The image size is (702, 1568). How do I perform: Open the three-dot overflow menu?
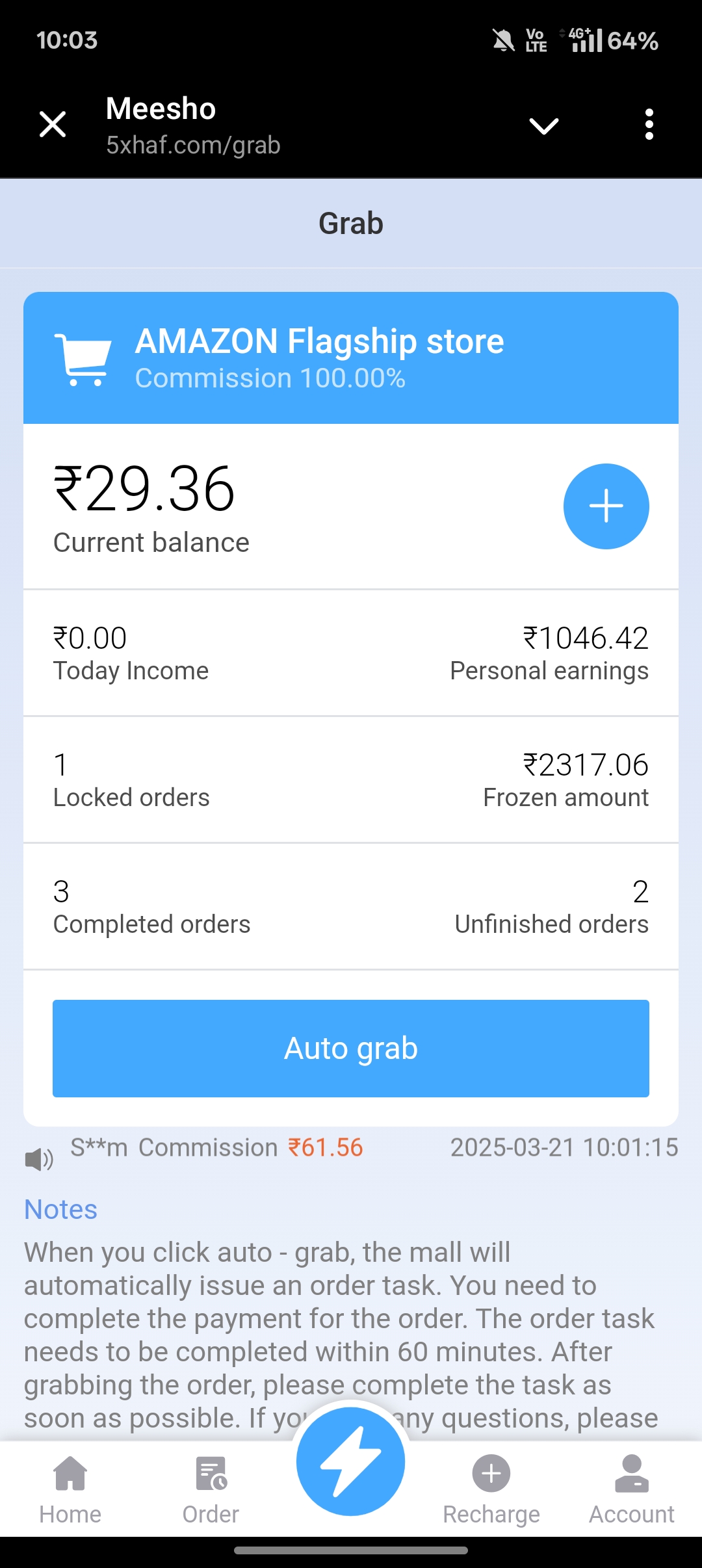[649, 124]
